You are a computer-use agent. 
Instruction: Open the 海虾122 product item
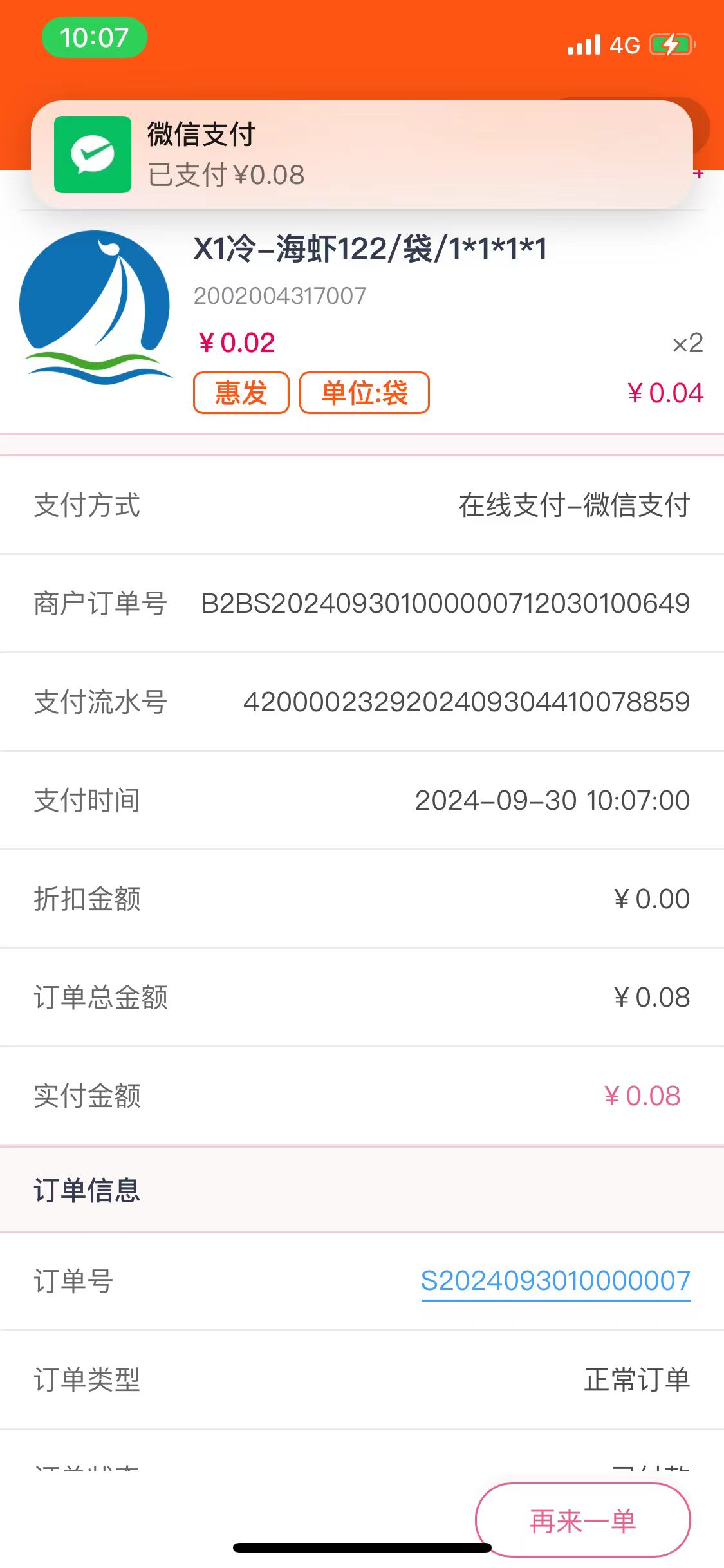369,249
